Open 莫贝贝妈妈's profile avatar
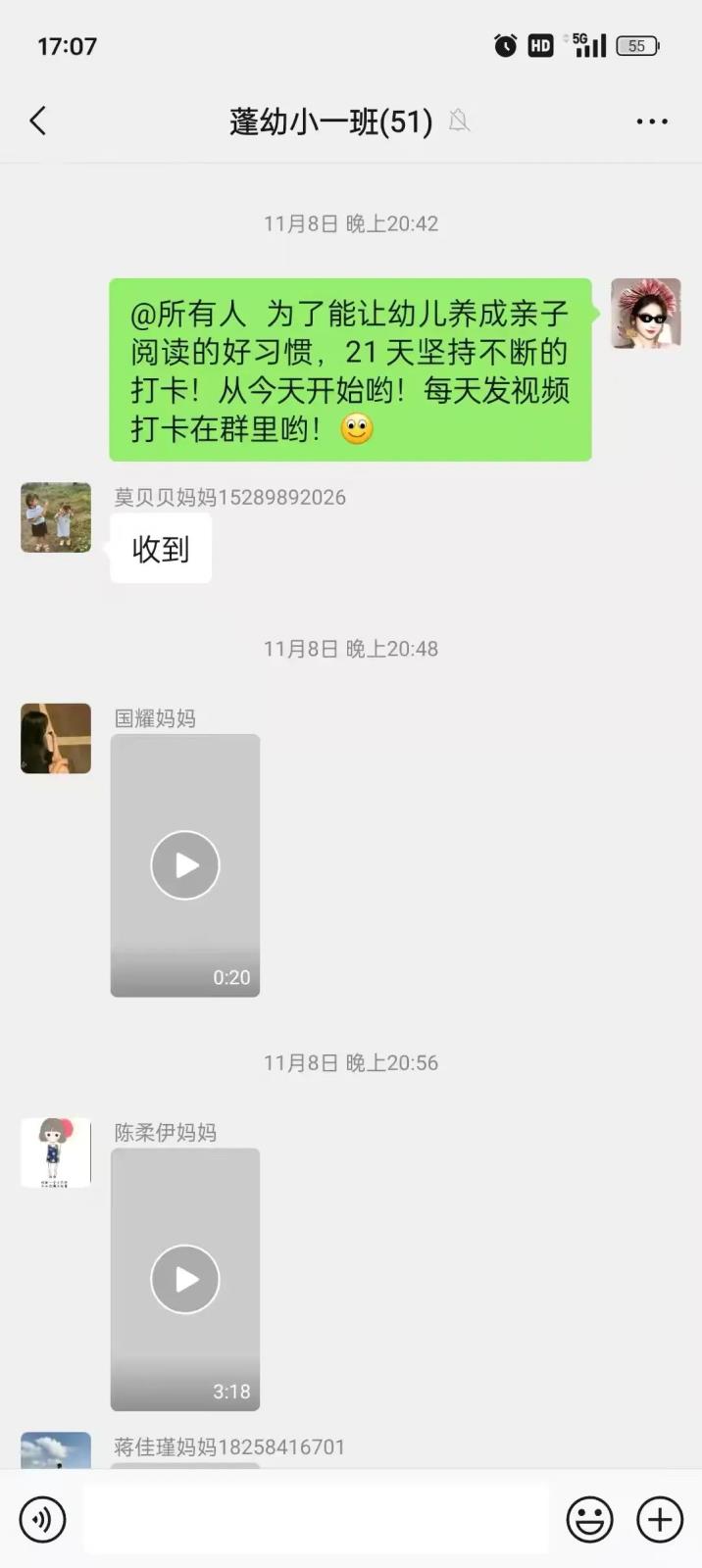 [x=56, y=517]
